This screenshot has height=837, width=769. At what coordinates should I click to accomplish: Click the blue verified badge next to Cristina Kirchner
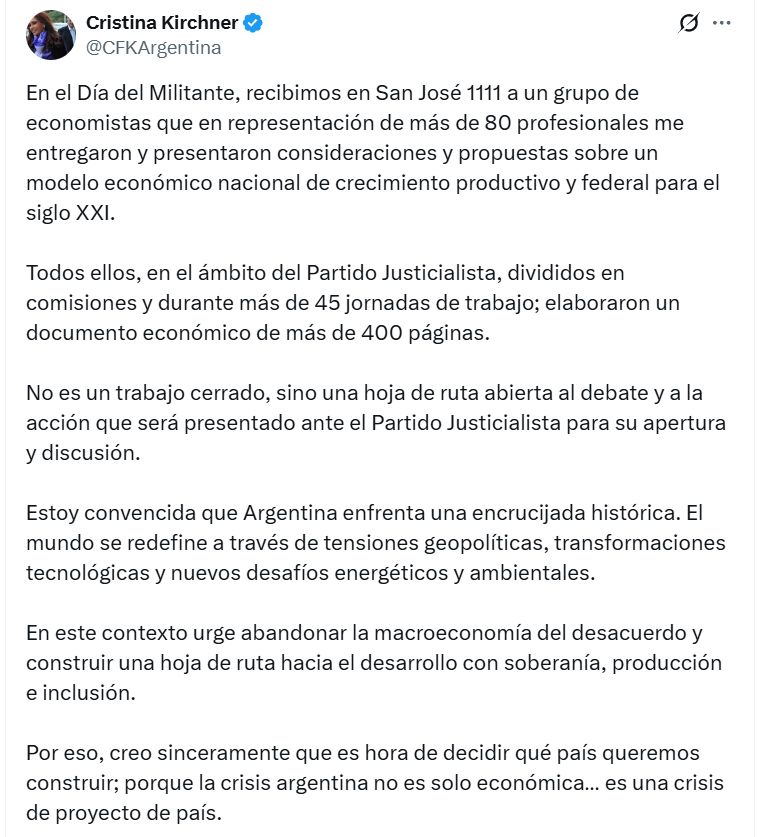(250, 19)
